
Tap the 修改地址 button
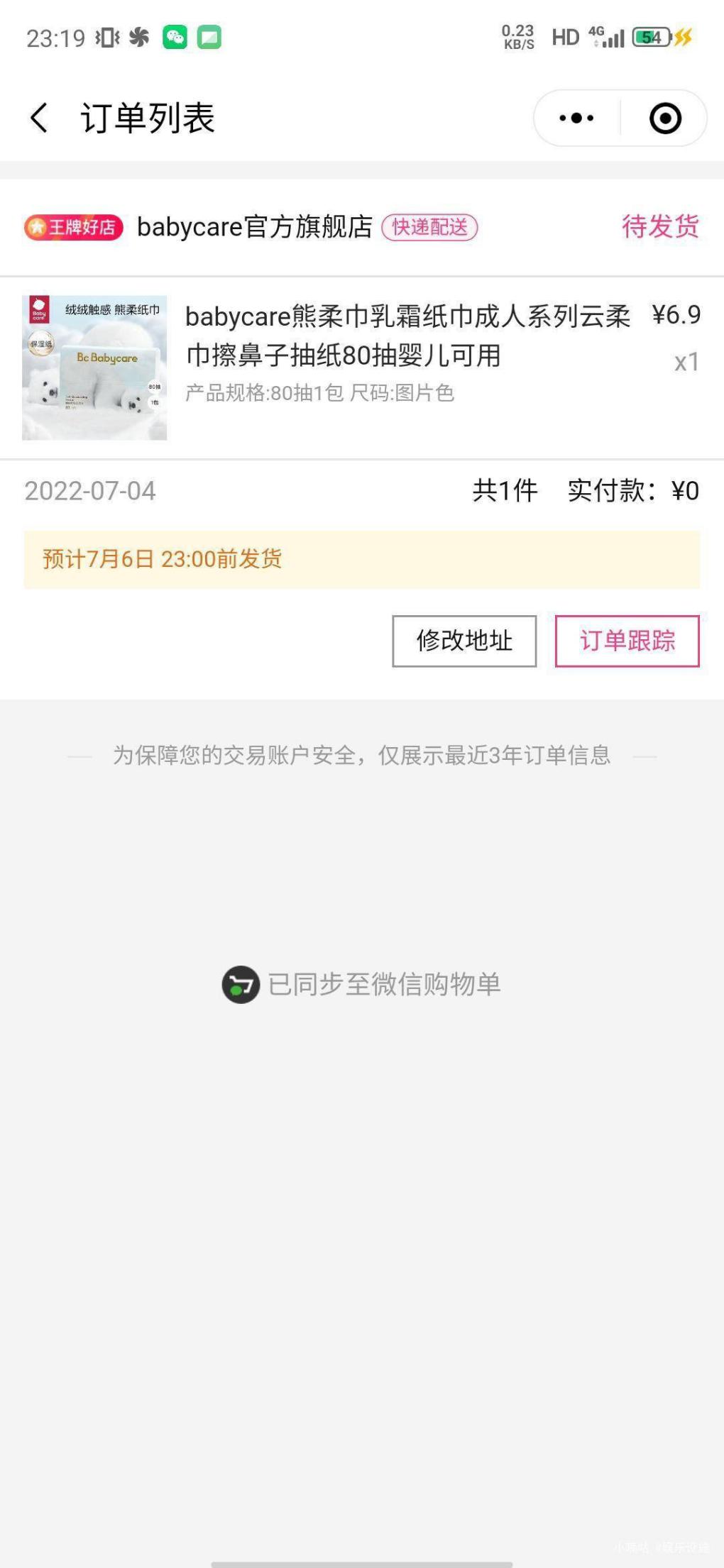(464, 641)
